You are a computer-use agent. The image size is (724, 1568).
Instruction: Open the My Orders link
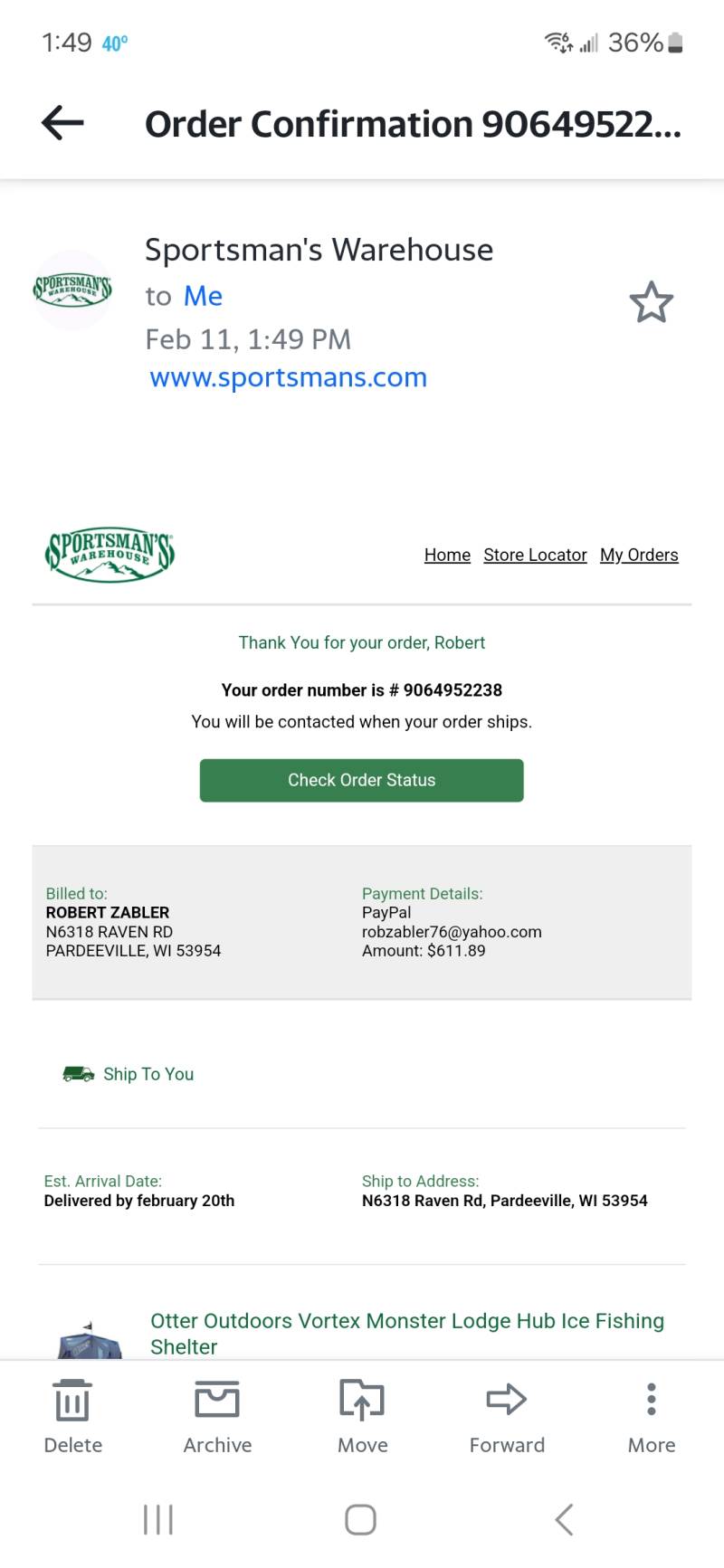point(639,555)
